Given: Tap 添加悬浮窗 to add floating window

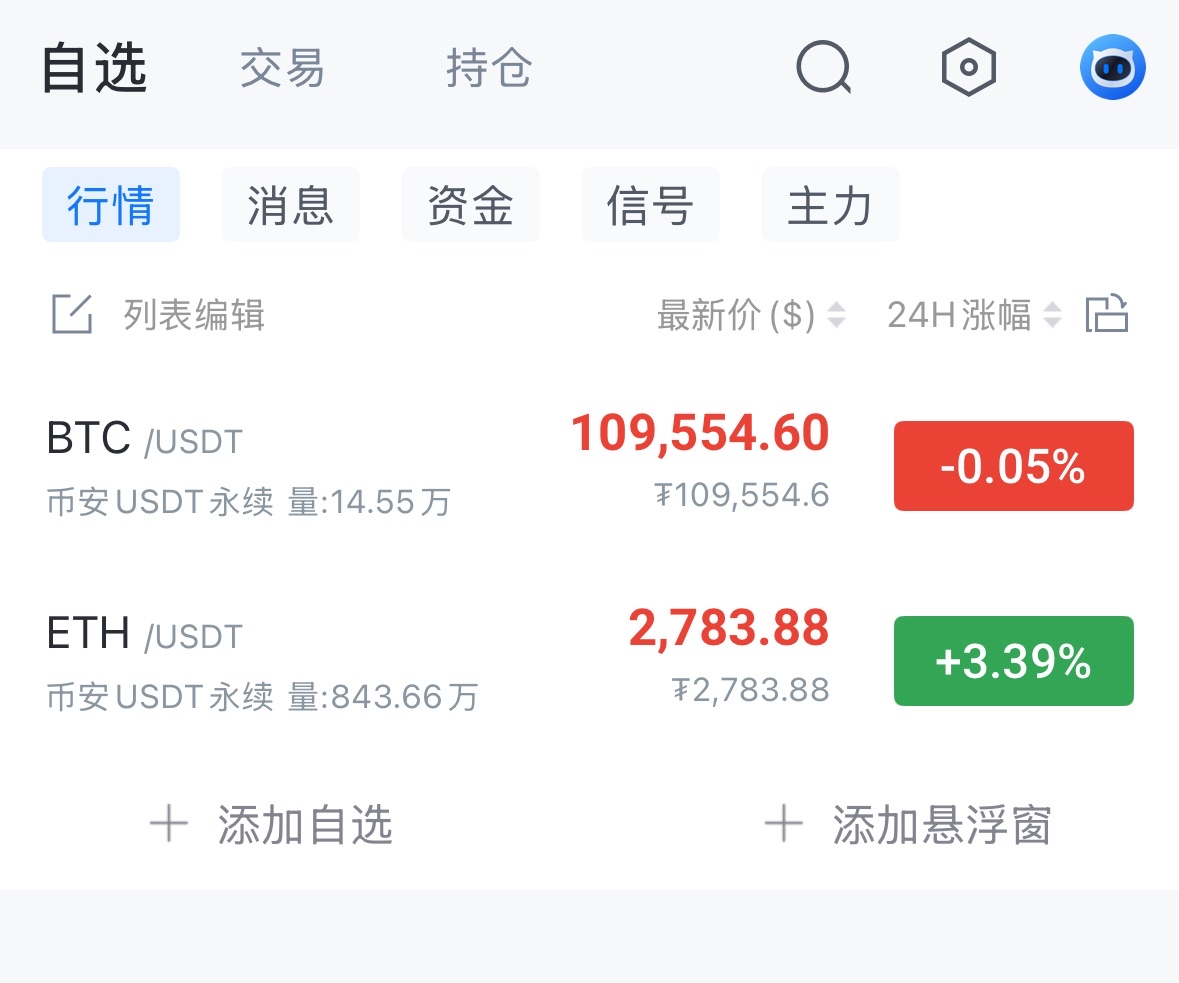Looking at the screenshot, I should (x=908, y=825).
